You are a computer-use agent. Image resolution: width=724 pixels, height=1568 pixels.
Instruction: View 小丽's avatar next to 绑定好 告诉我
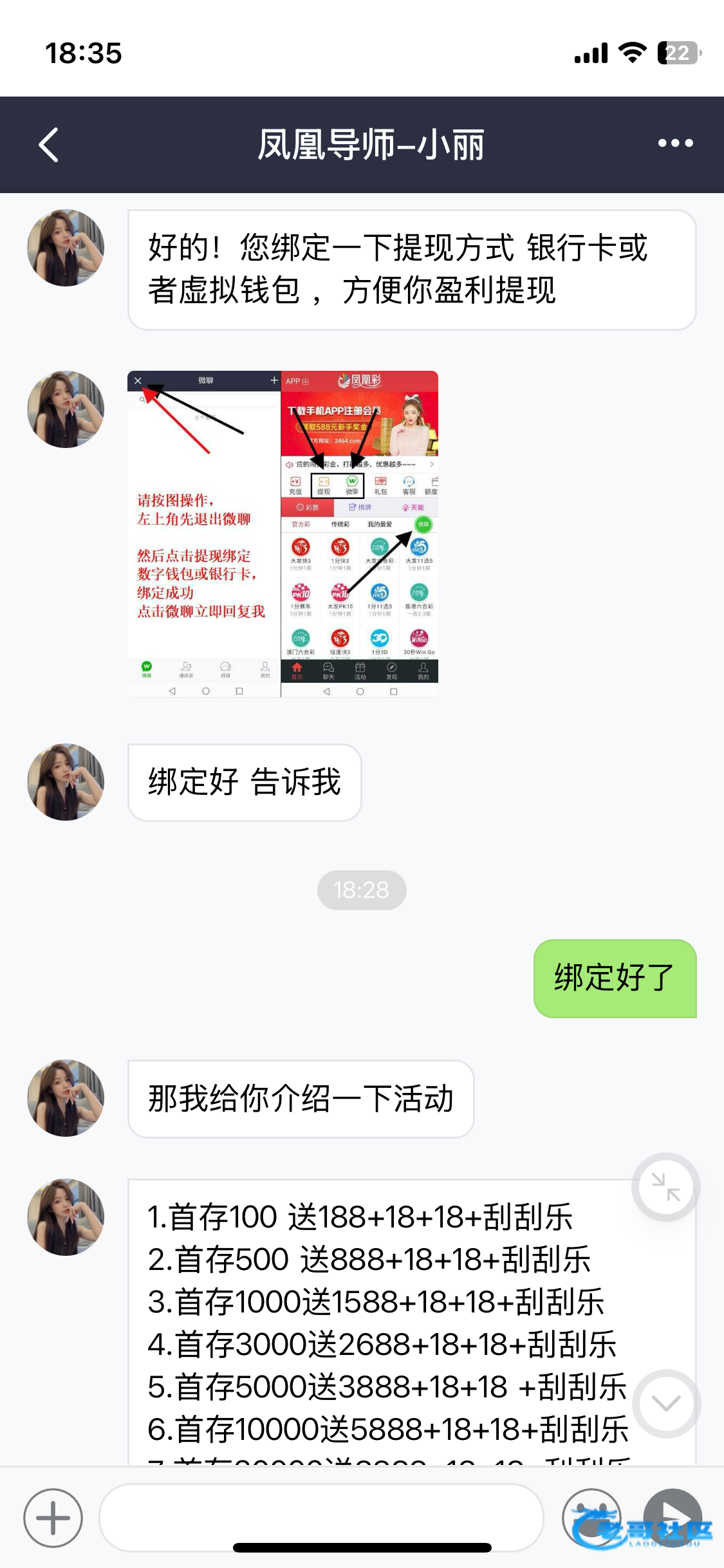point(66,782)
